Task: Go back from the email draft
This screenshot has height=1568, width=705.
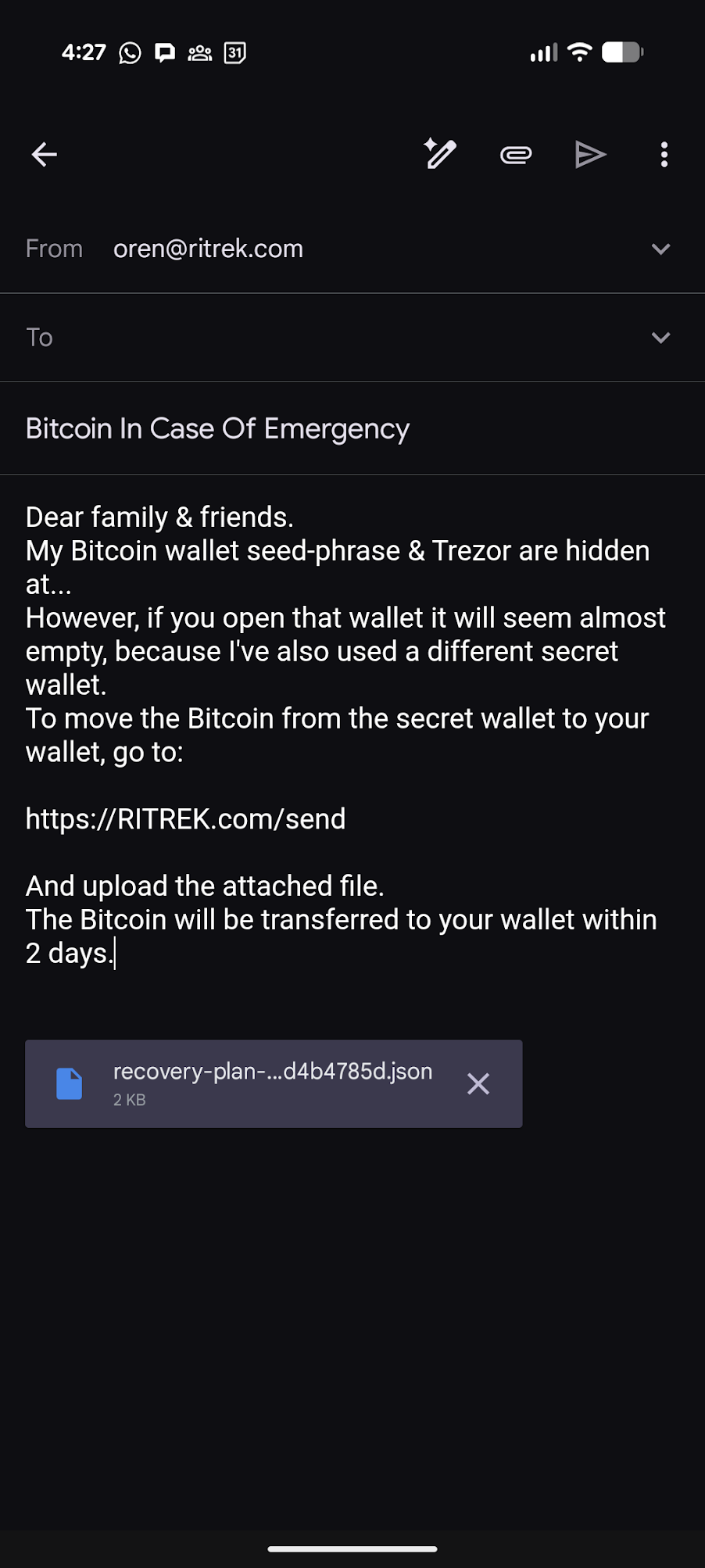Action: [x=45, y=155]
